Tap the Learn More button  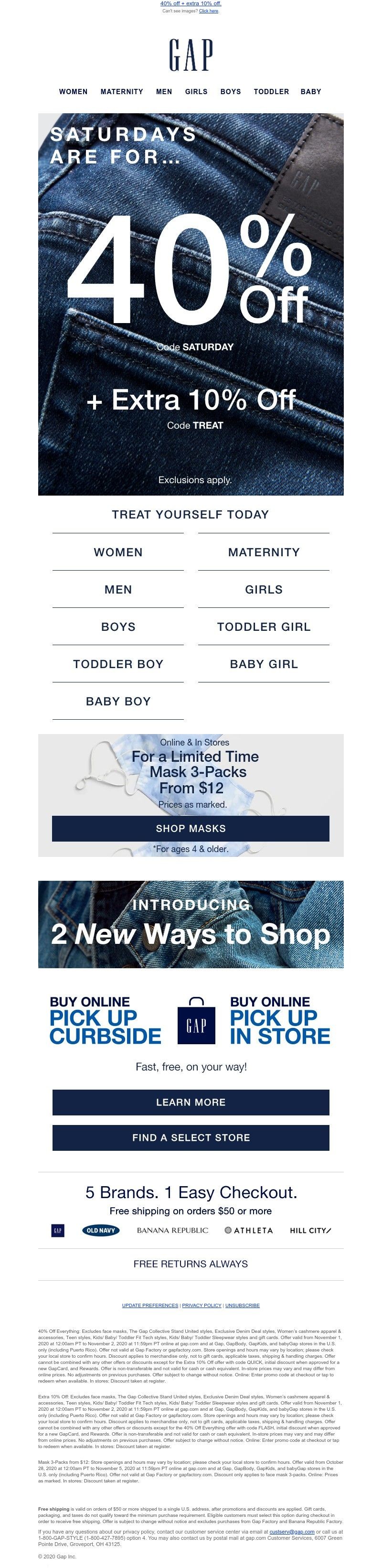tap(191, 1103)
